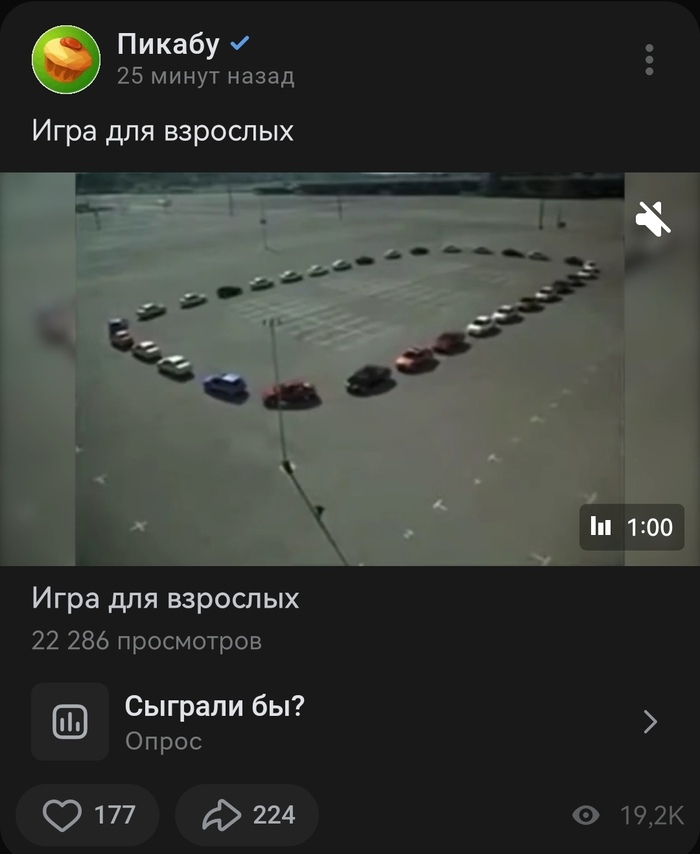Open the Пикабу channel avatar
This screenshot has width=700, height=854.
(x=66, y=59)
